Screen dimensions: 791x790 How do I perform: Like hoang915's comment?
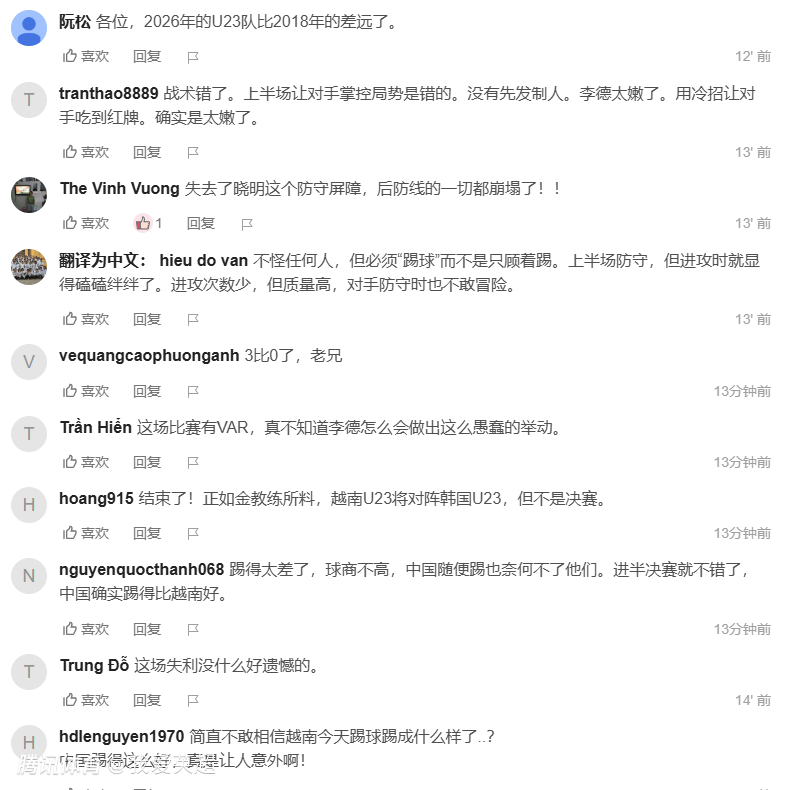pos(85,533)
